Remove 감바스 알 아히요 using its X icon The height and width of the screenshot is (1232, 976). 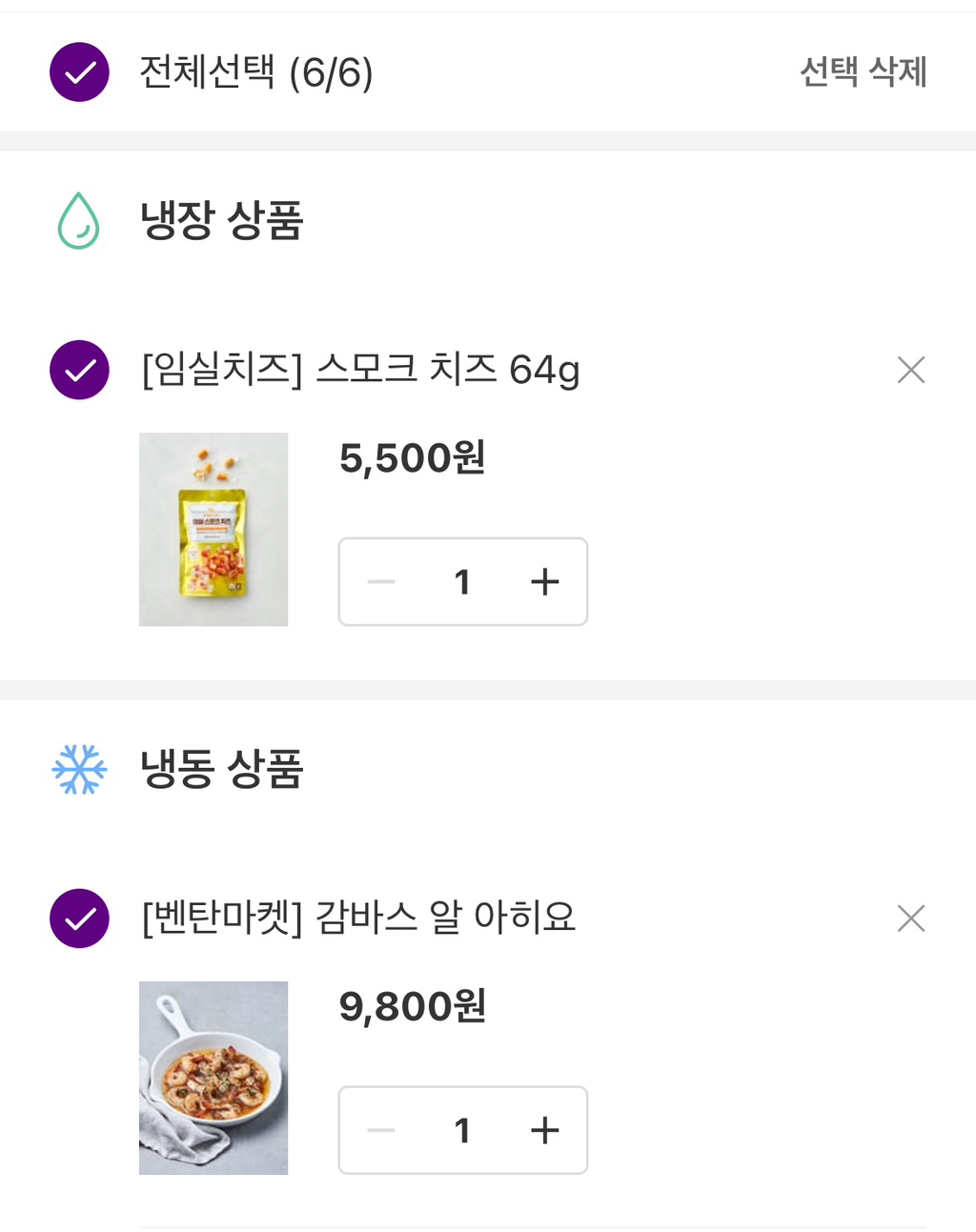point(910,918)
